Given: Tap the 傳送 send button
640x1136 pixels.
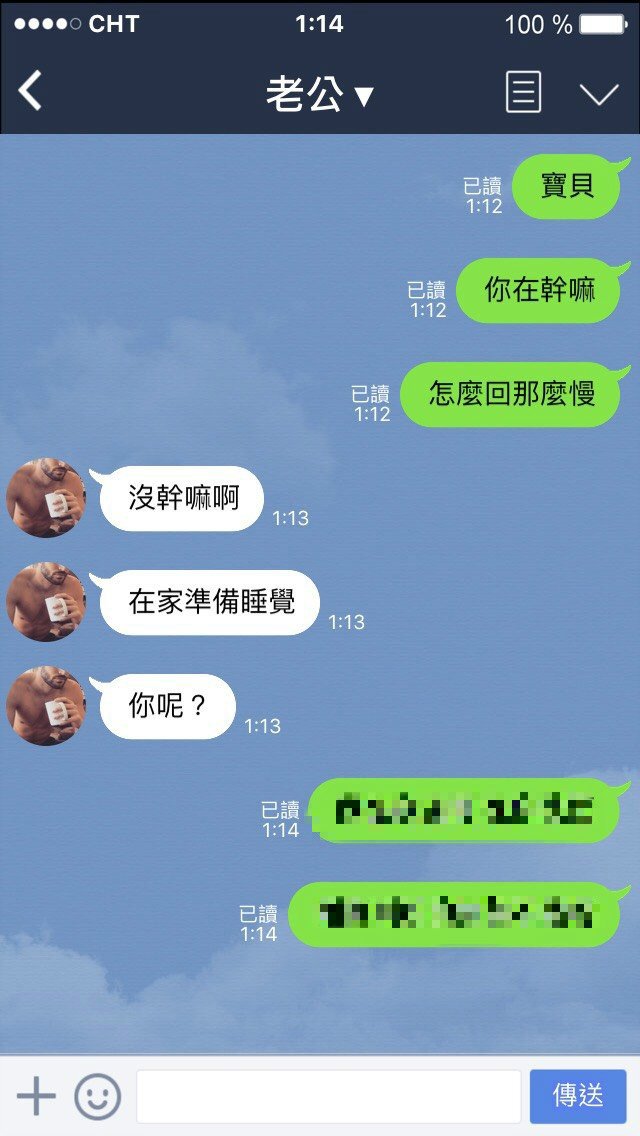Looking at the screenshot, I should click(578, 1096).
